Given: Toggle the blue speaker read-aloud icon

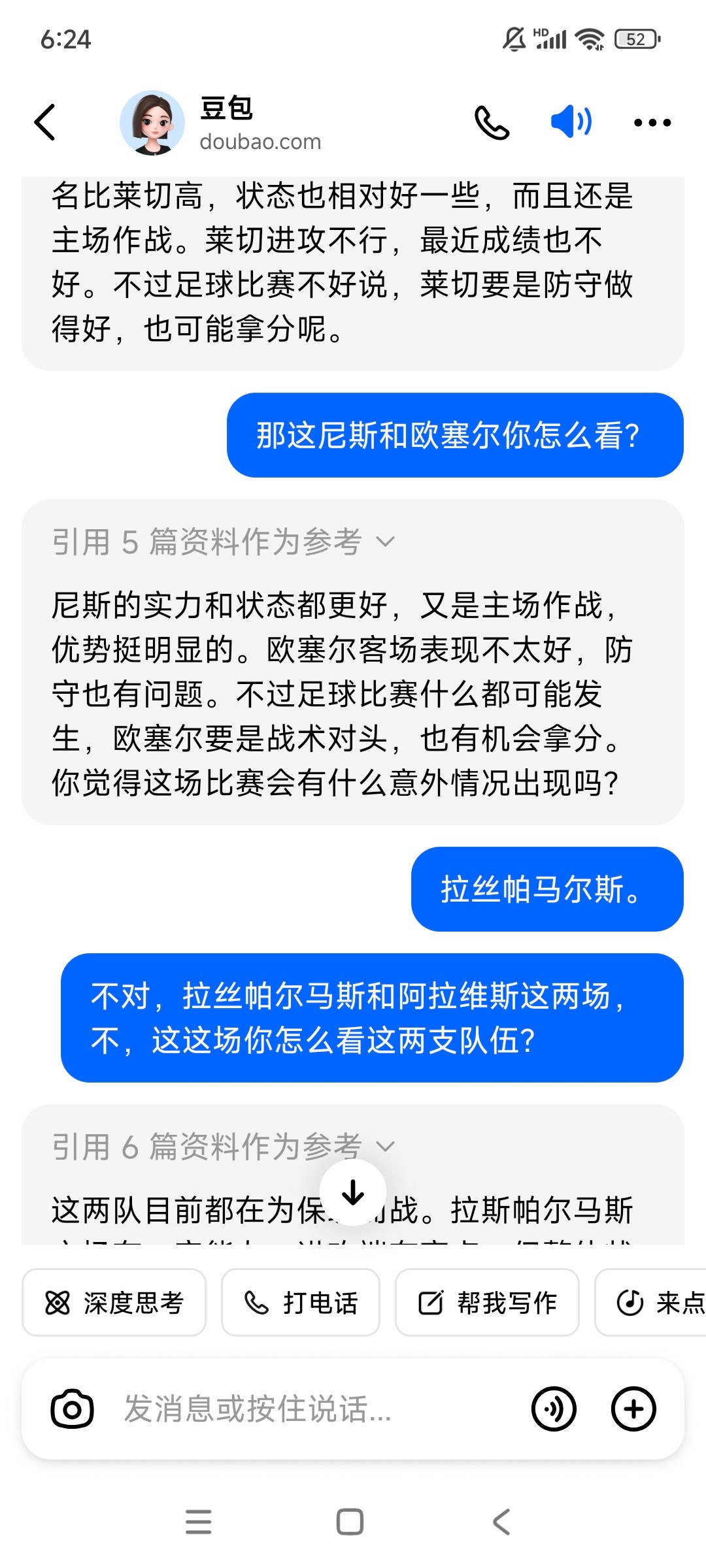Looking at the screenshot, I should pos(571,122).
